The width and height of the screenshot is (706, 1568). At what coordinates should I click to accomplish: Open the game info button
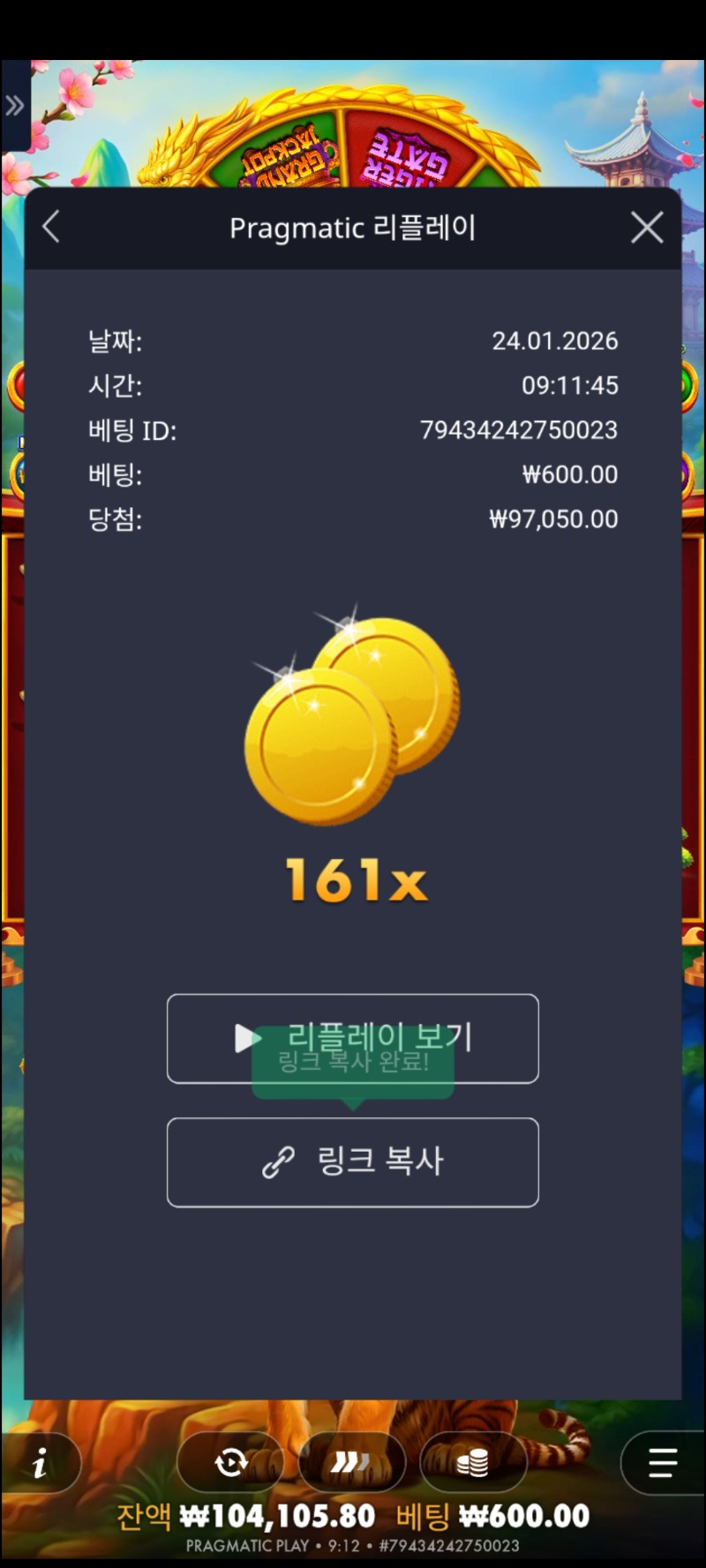[41, 1464]
